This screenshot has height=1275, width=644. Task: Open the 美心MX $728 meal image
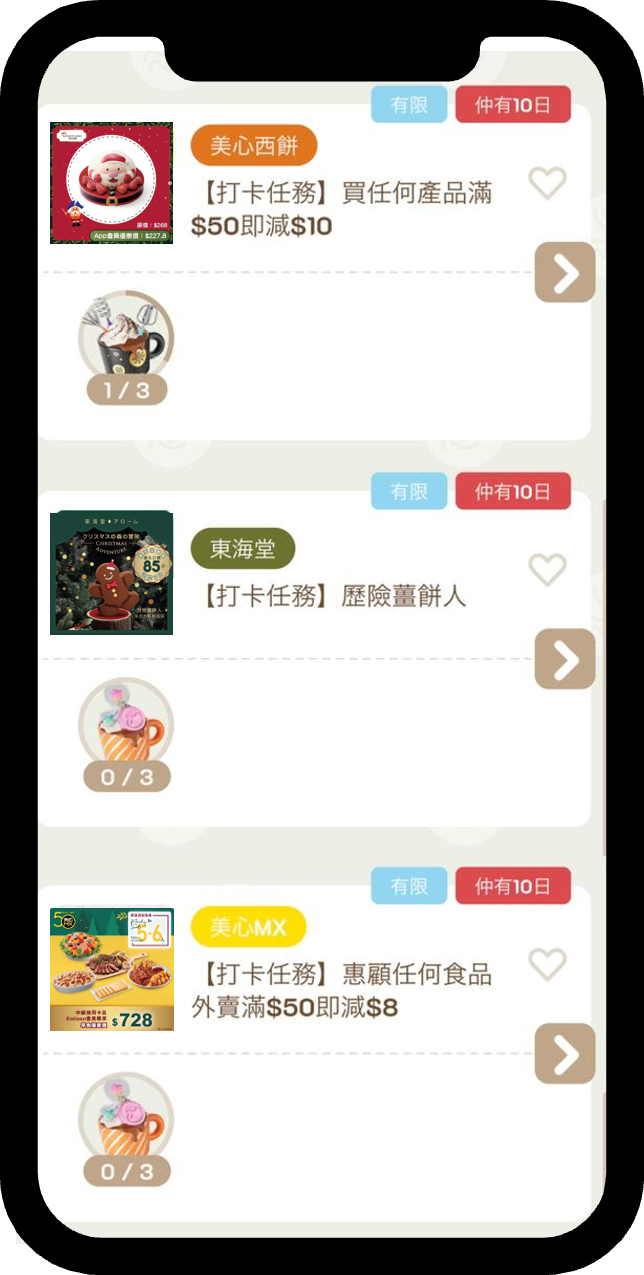(x=111, y=969)
